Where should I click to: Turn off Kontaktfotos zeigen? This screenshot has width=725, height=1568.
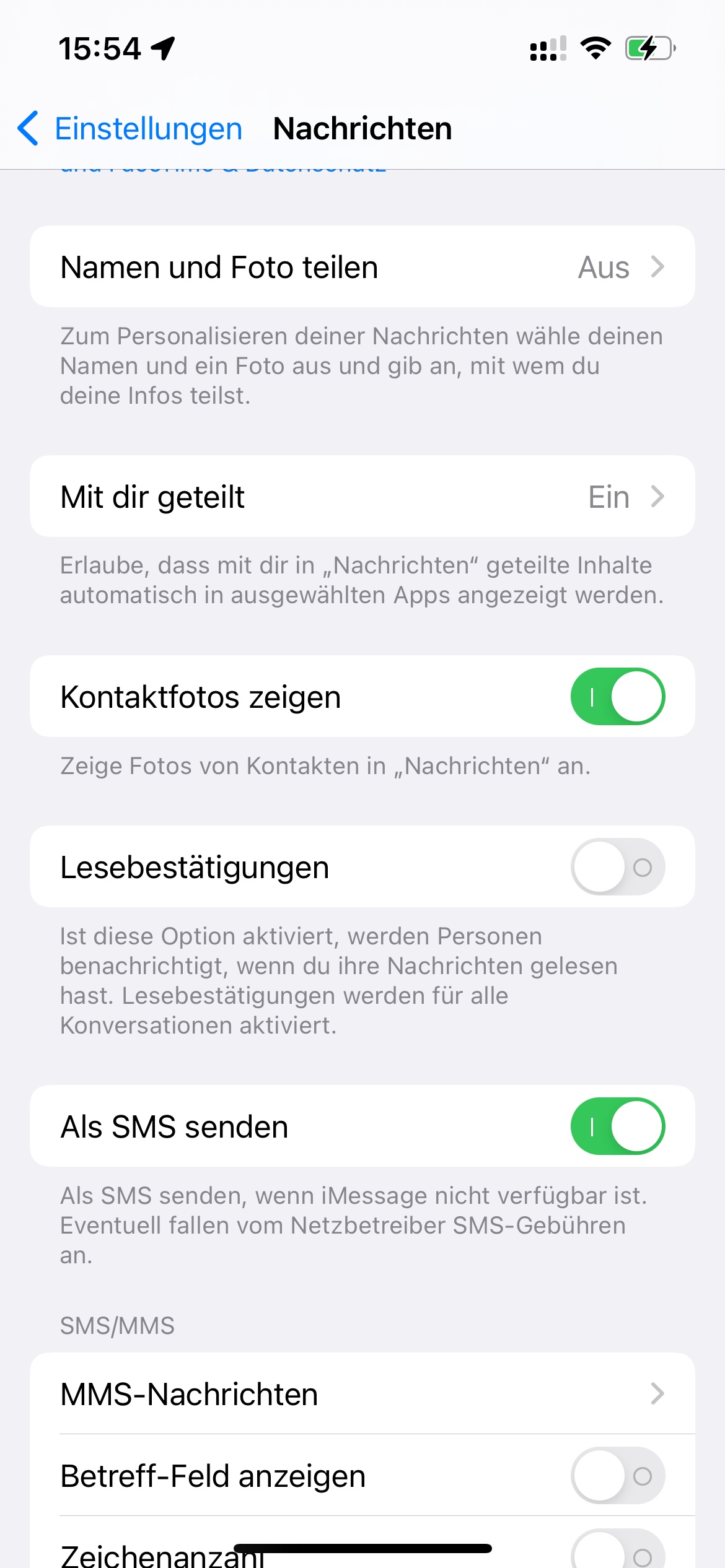618,697
